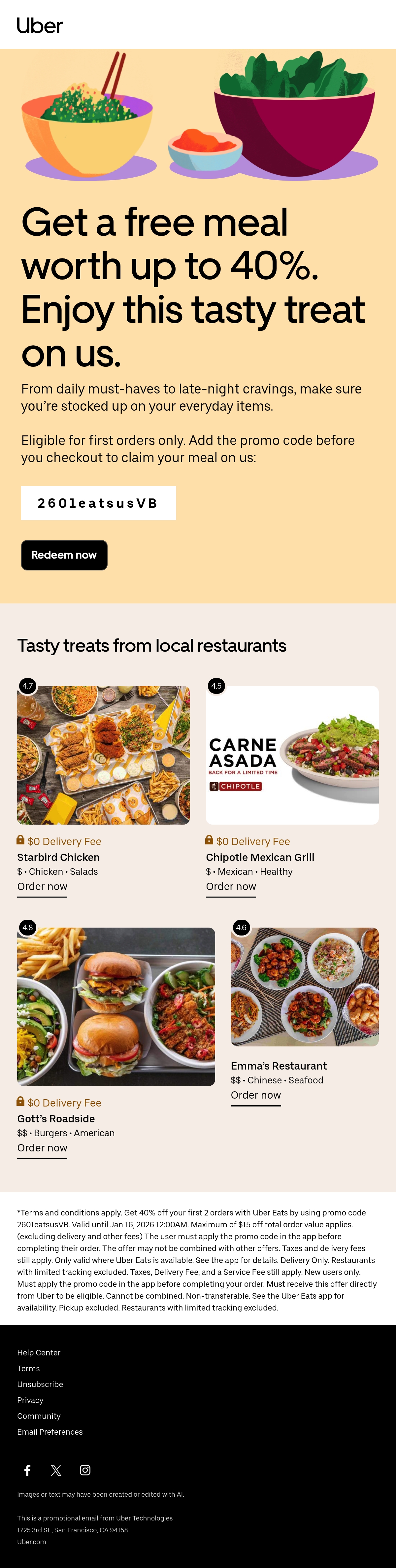Tap the Redeem now button

tap(64, 555)
